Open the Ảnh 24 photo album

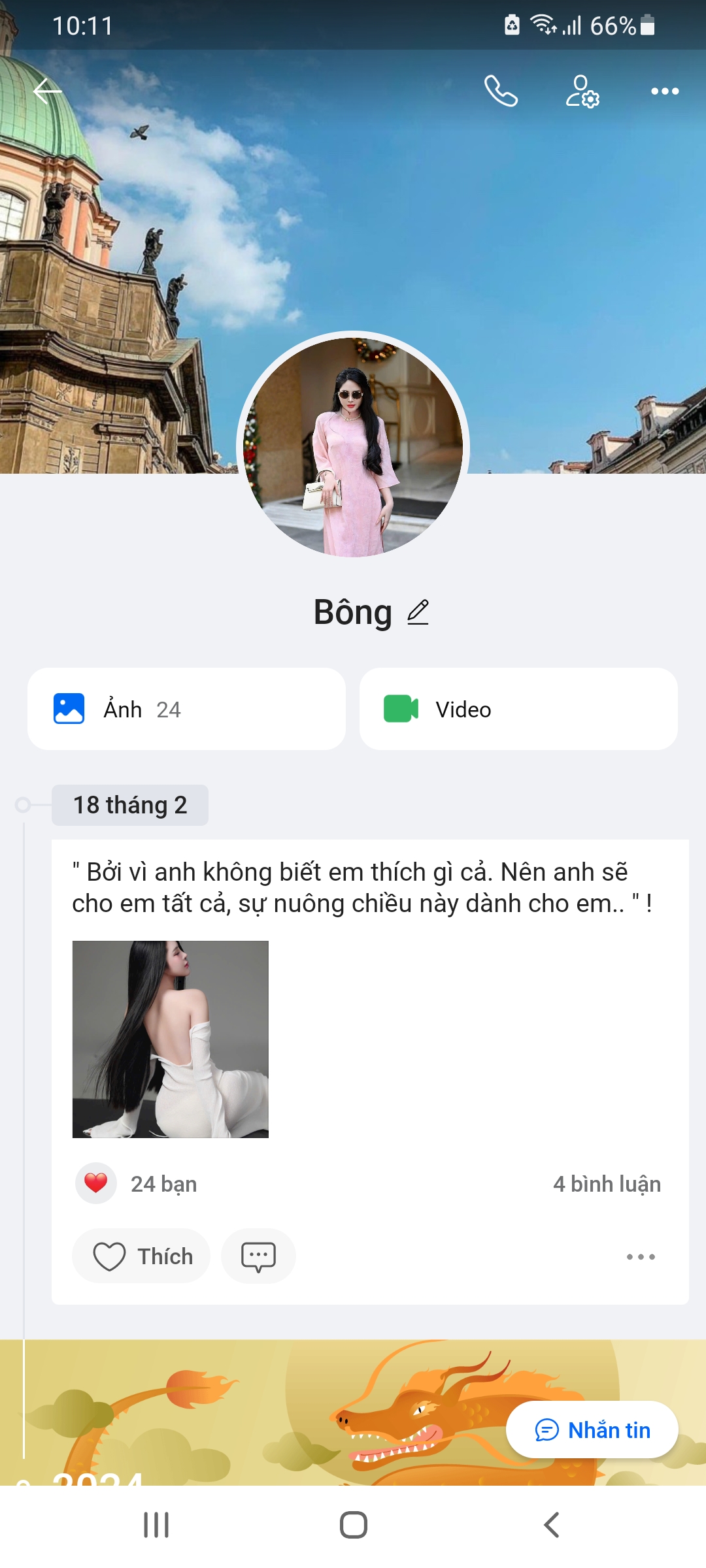coord(186,709)
